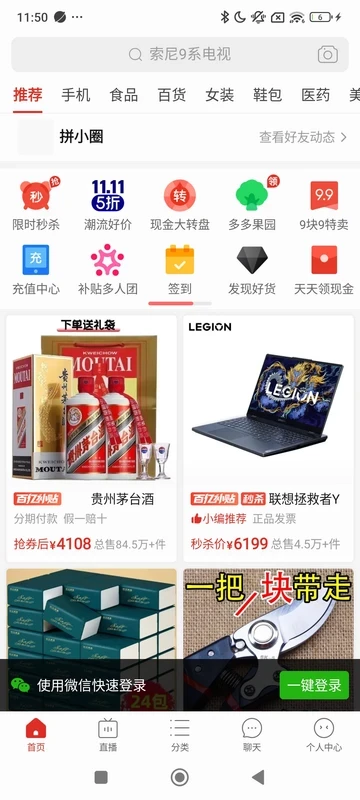Screen dimensions: 360x800
Task: Tap the system back button
Action: [258, 778]
